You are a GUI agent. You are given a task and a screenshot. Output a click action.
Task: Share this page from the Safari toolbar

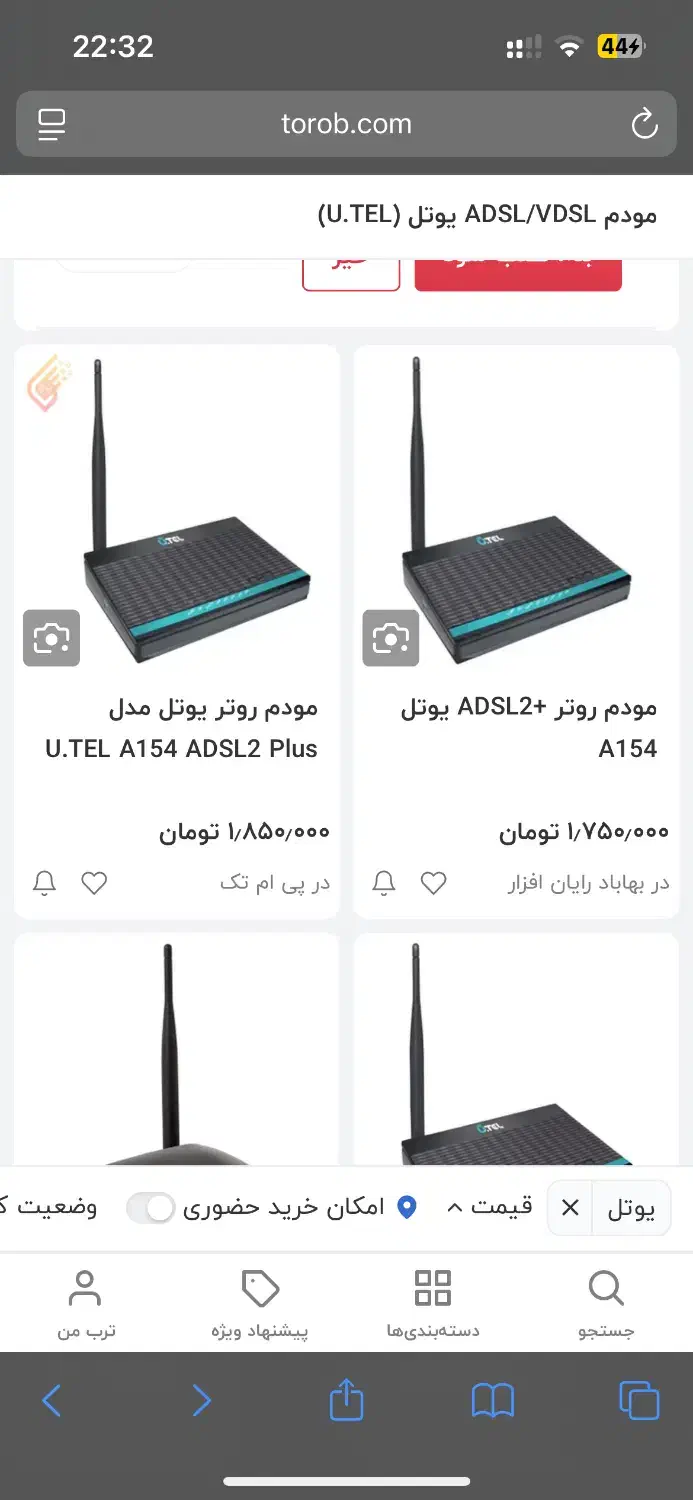pyautogui.click(x=346, y=1400)
